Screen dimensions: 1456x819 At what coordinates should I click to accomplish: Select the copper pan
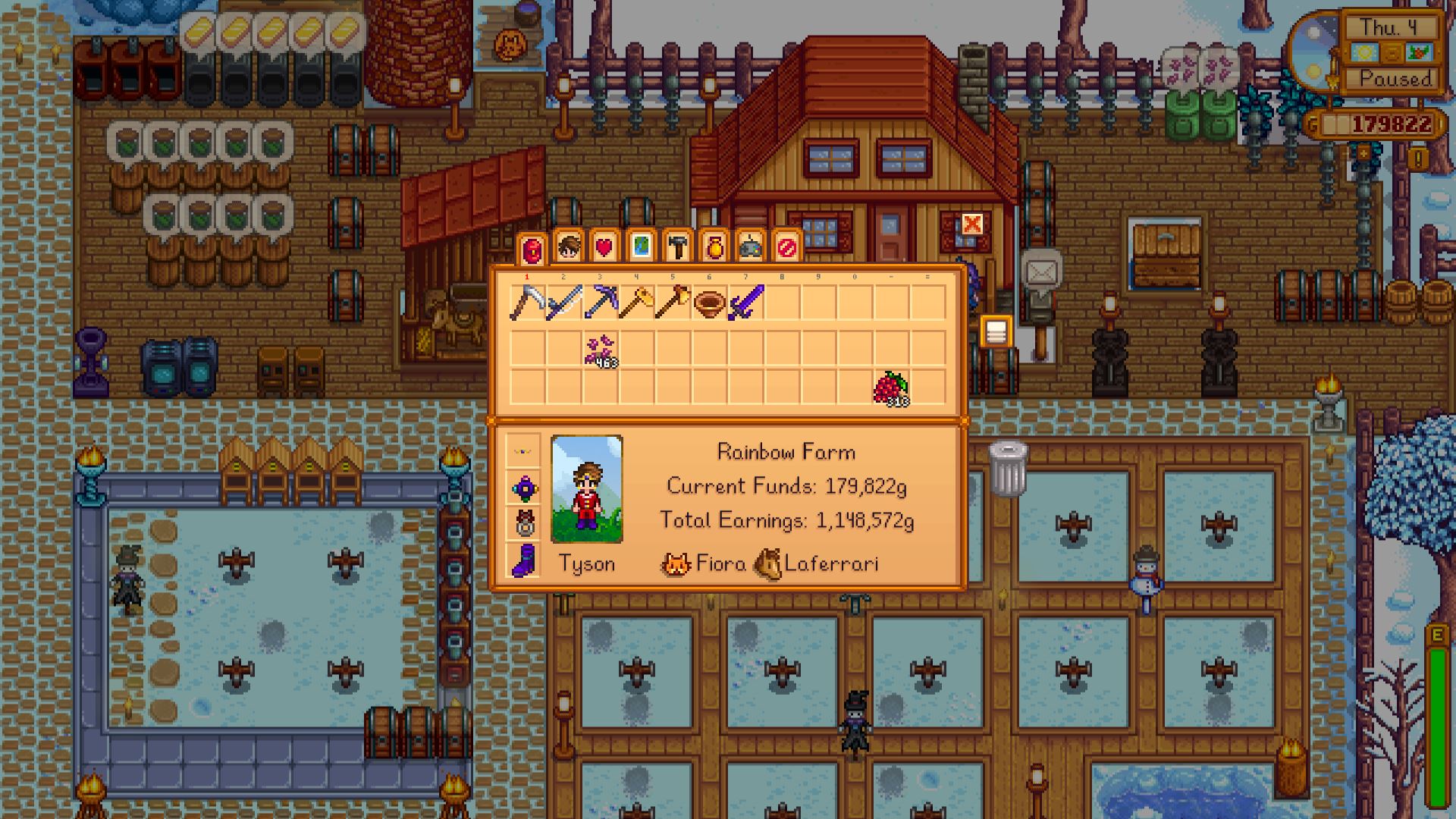709,303
